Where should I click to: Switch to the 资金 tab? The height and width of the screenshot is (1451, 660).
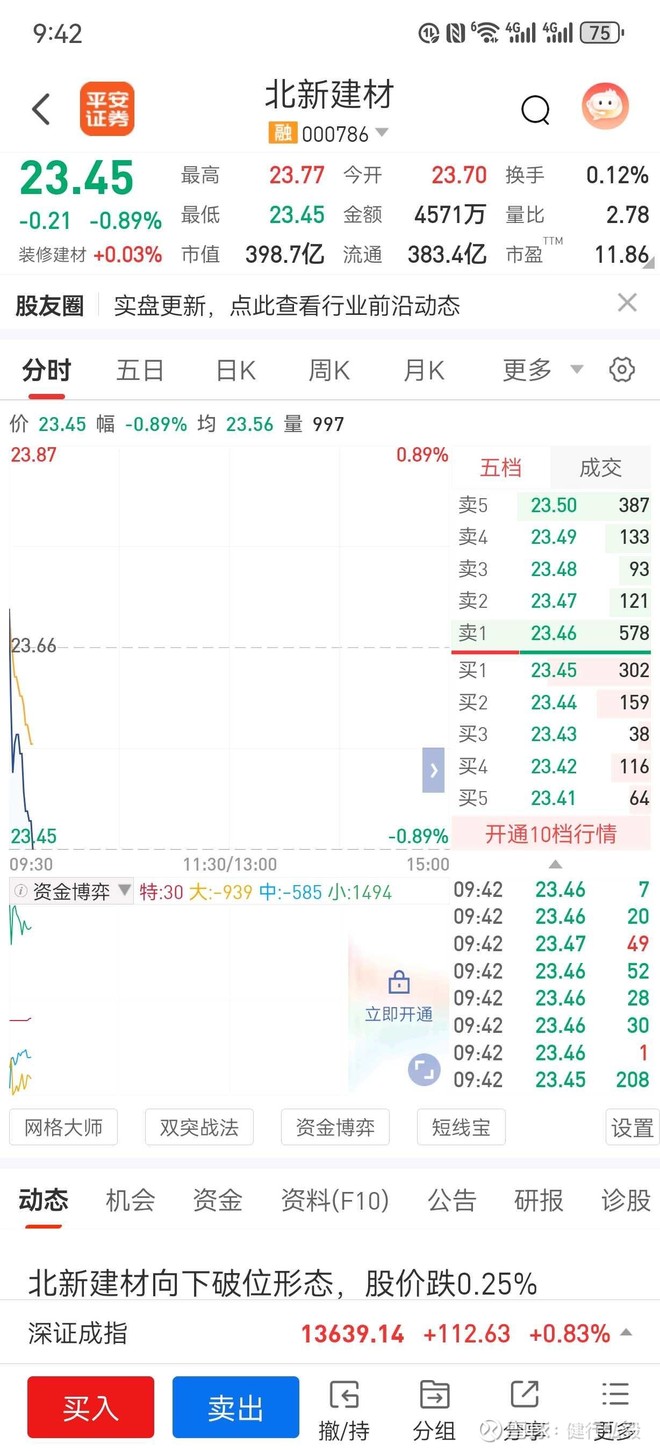217,1200
